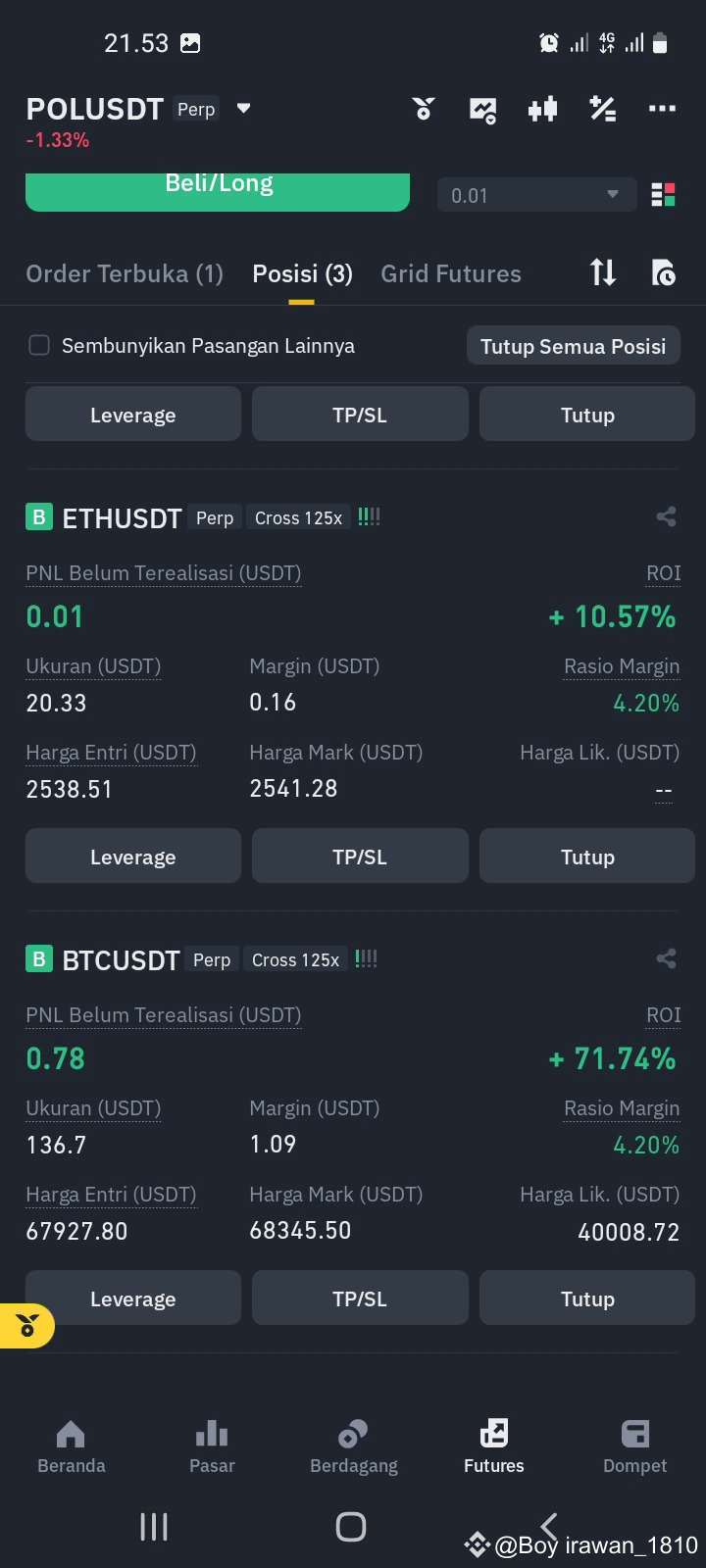706x1568 pixels.
Task: Open the order history document icon
Action: pos(664,273)
